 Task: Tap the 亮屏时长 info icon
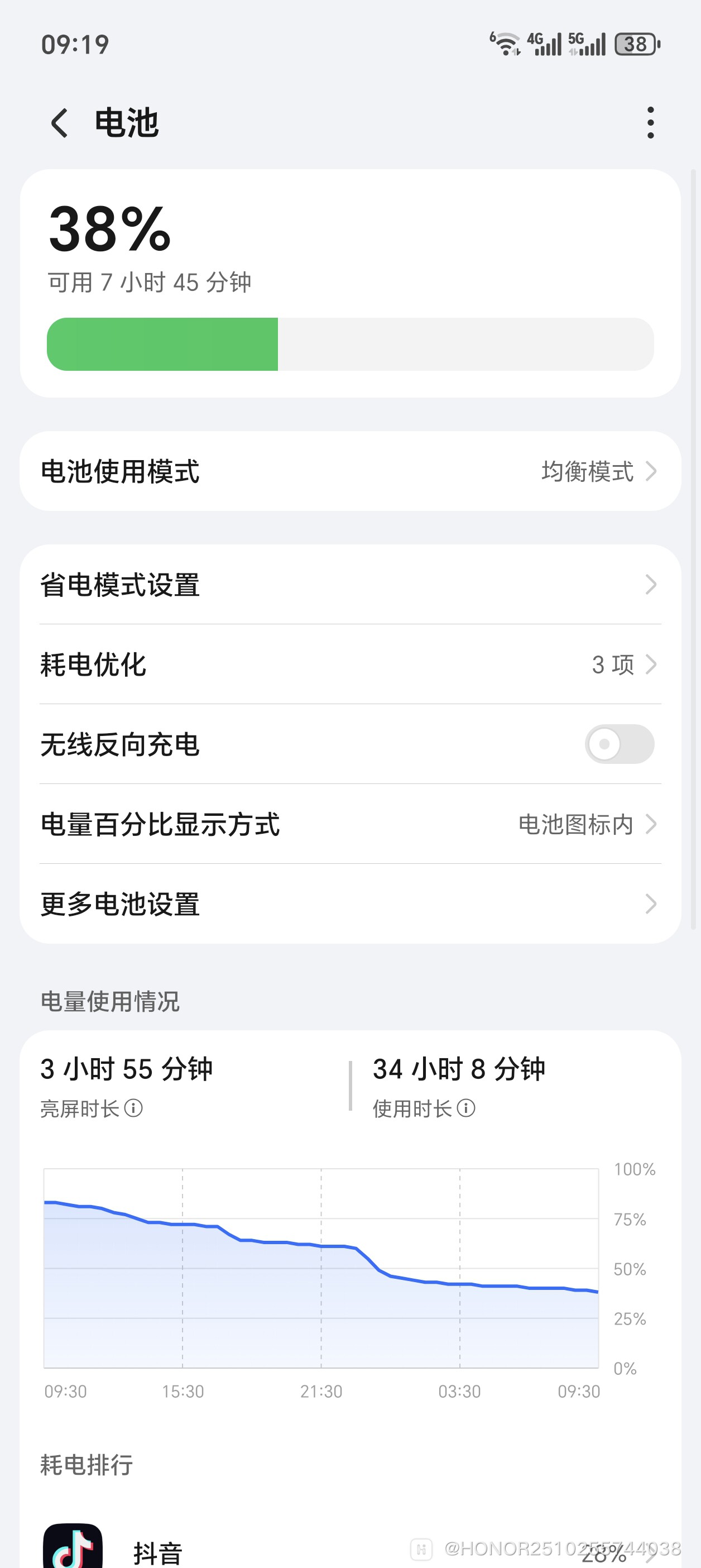click(135, 1108)
